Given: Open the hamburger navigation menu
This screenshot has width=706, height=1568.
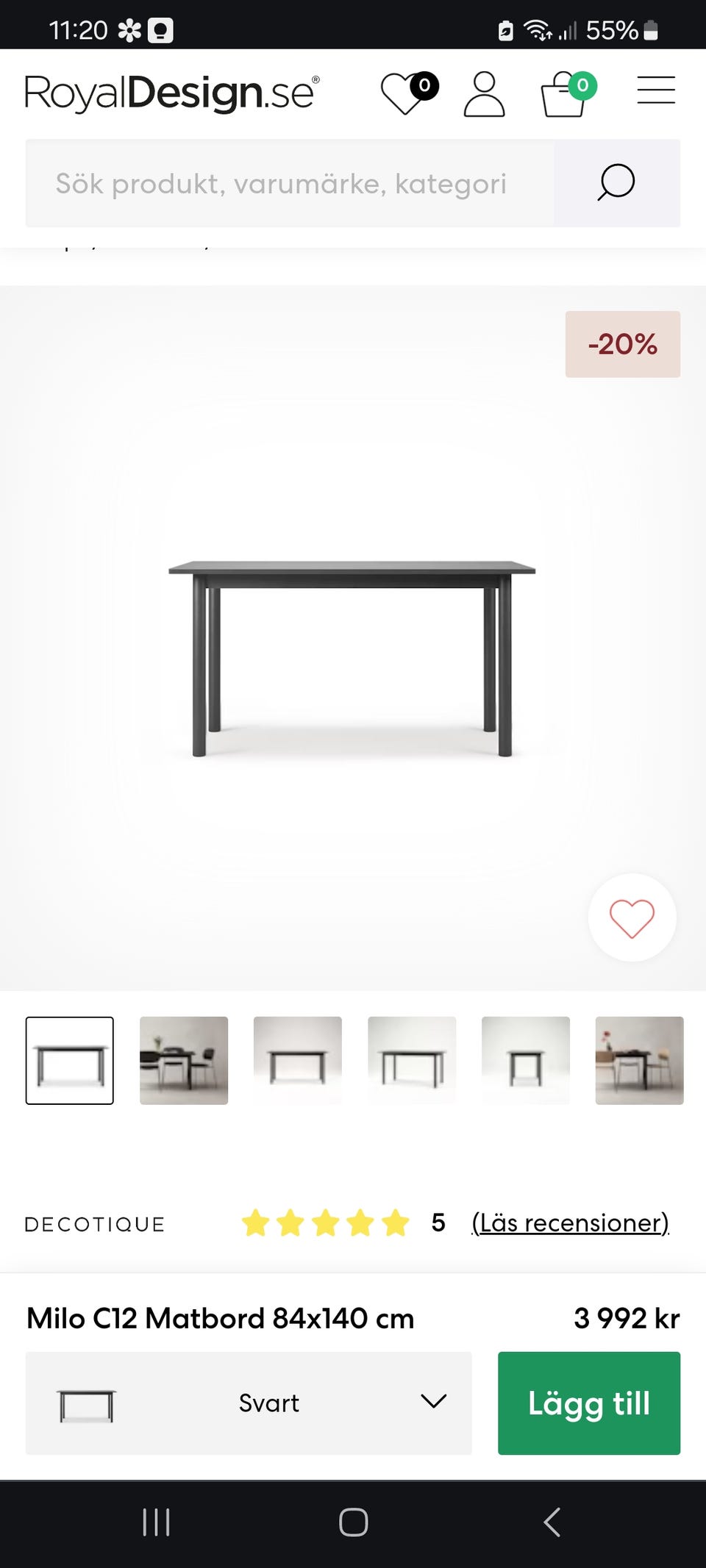Looking at the screenshot, I should tap(657, 90).
